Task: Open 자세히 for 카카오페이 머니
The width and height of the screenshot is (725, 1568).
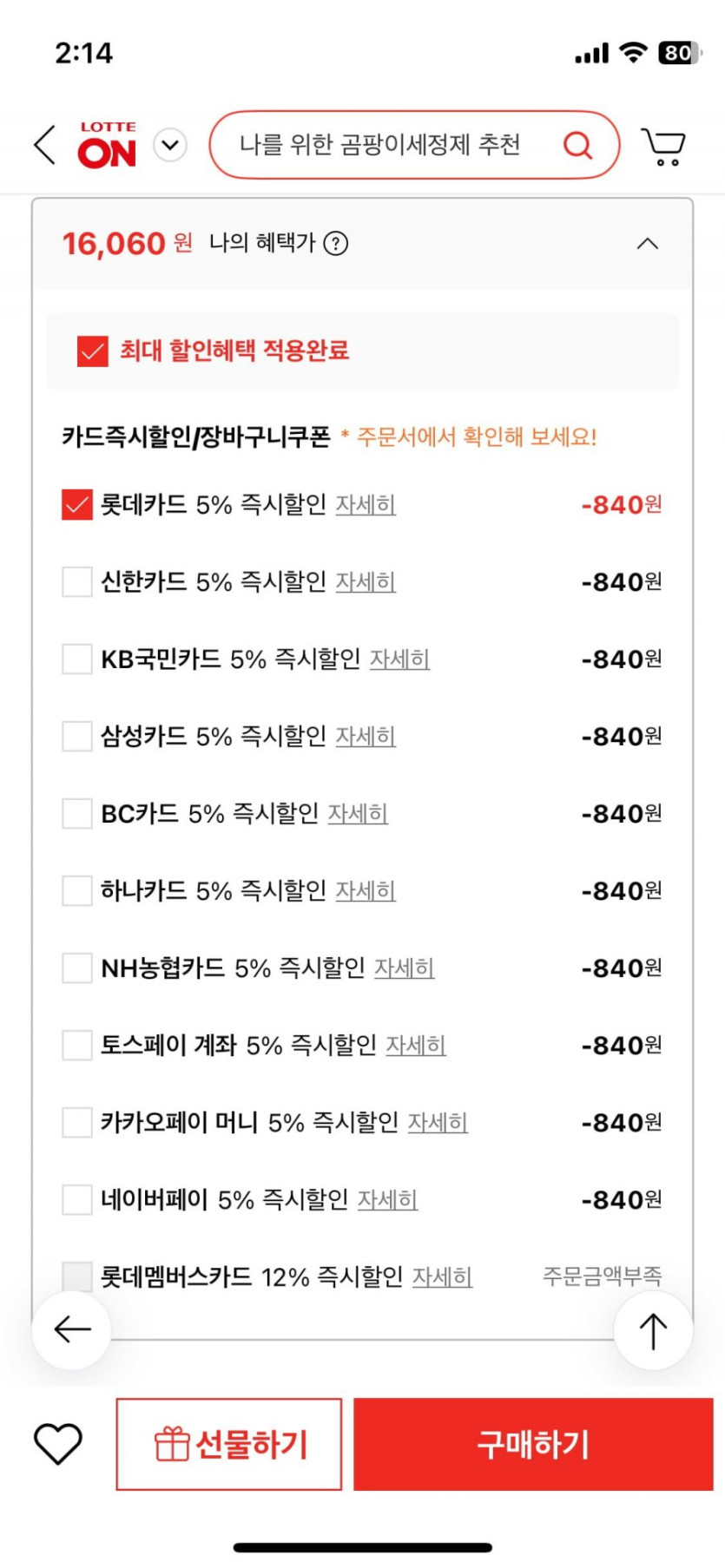Action: (438, 1123)
